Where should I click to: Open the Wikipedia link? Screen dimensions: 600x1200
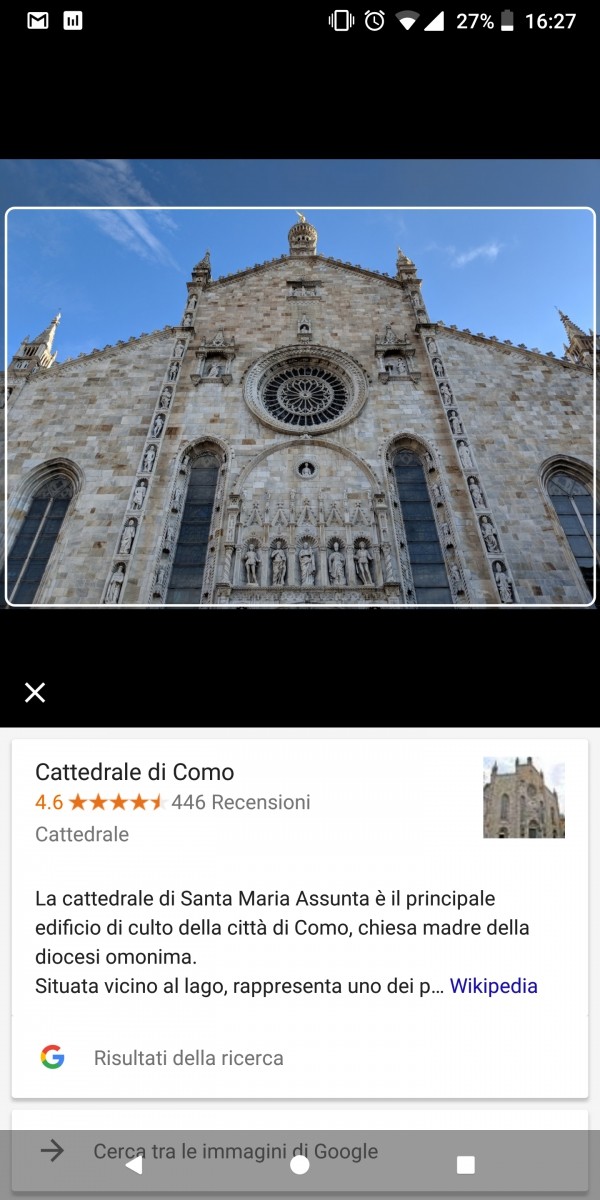click(x=494, y=986)
